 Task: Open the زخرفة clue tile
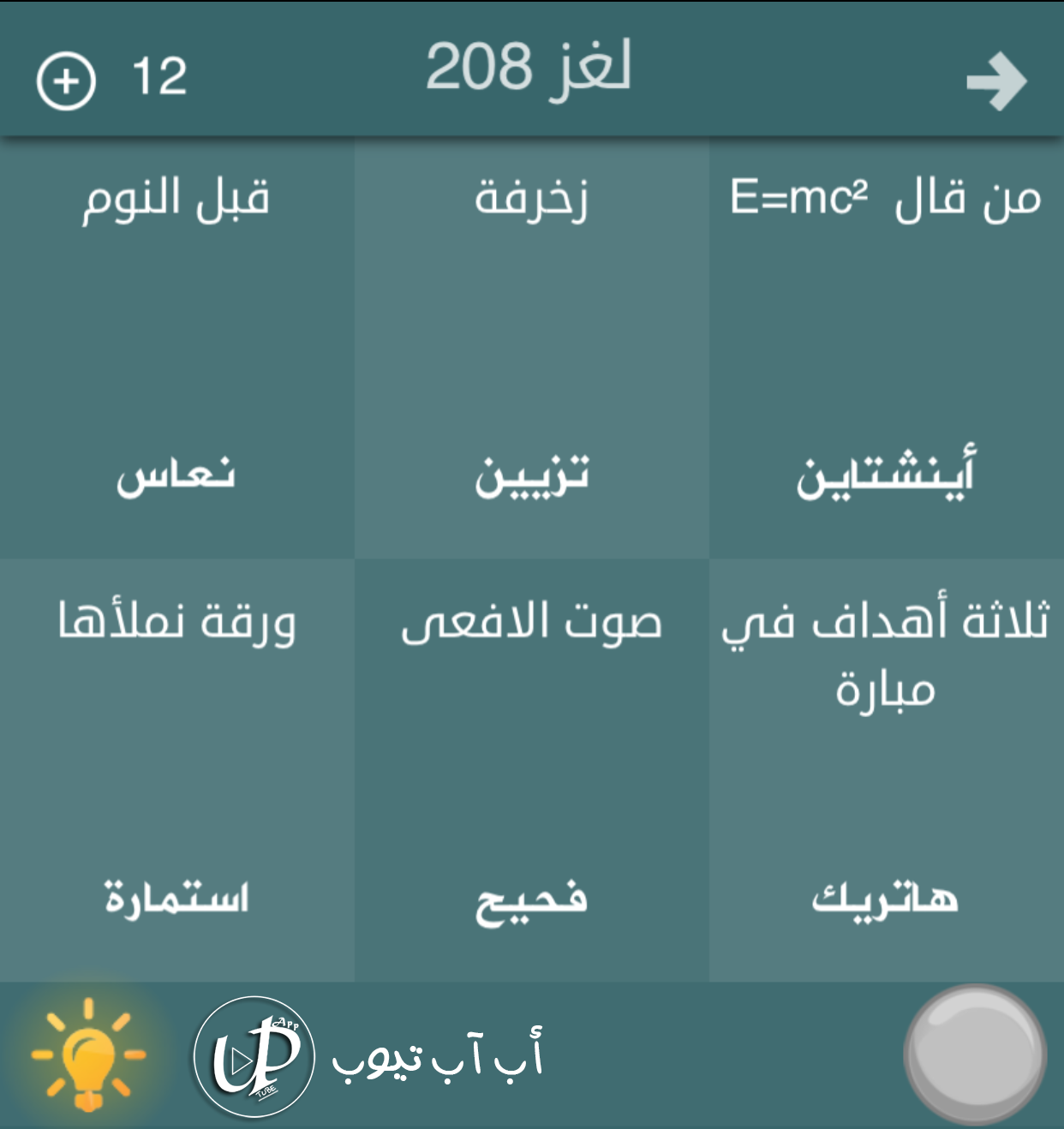pyautogui.click(x=531, y=347)
